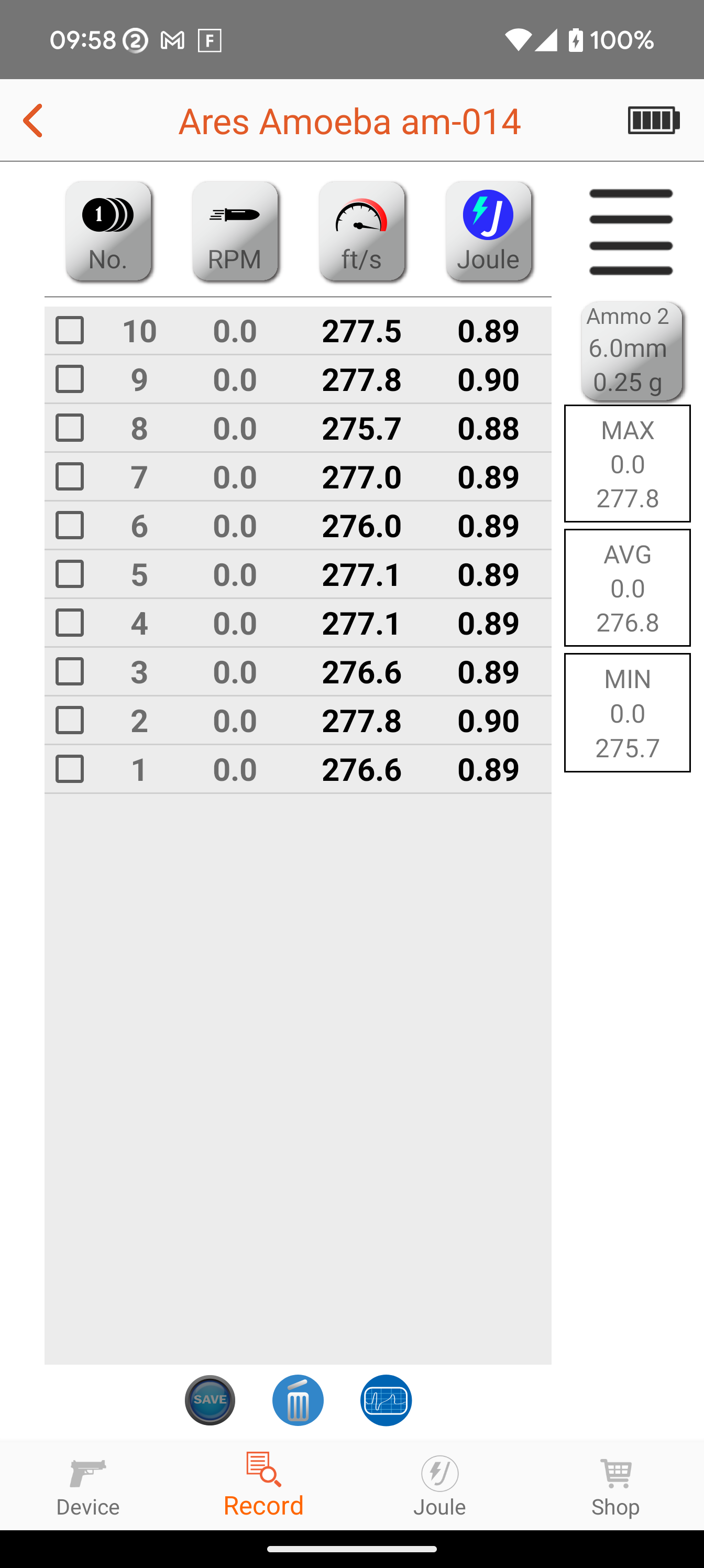Tap the ft/s speed unit button

click(x=361, y=231)
